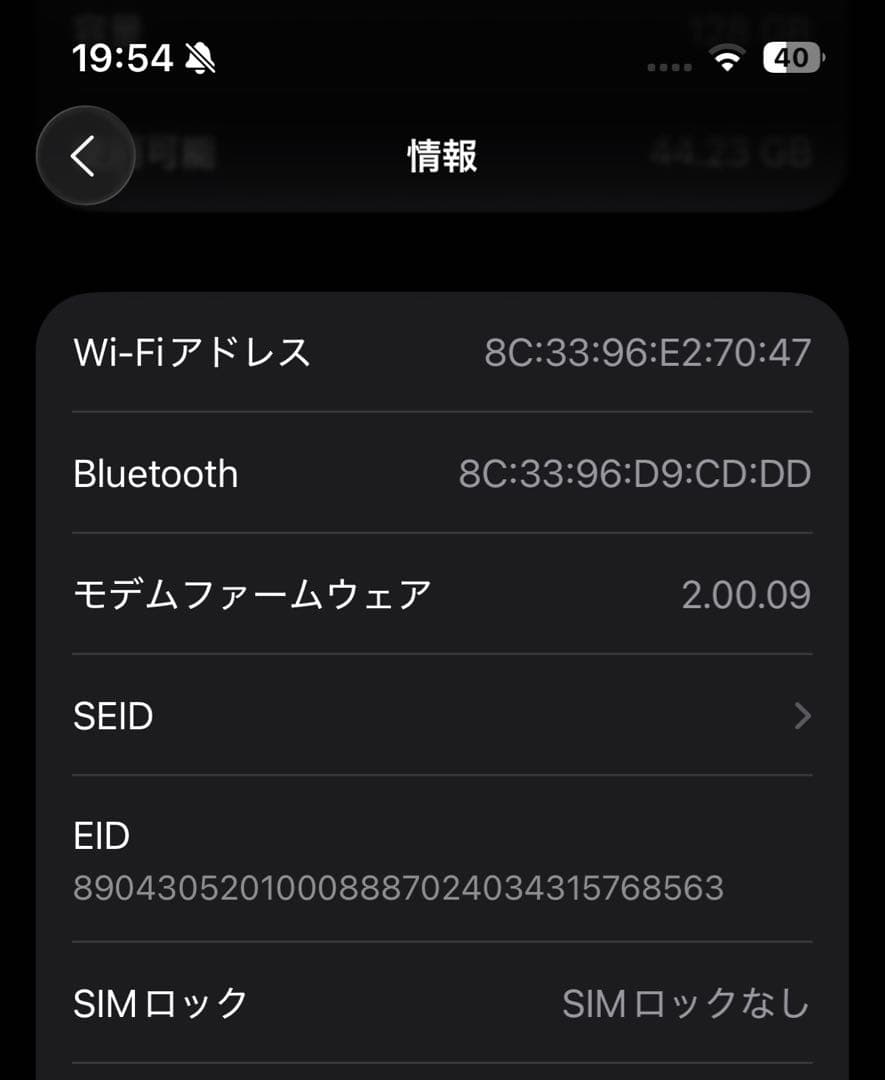Select the Bluetooth address row
The image size is (885, 1080).
pos(441,474)
